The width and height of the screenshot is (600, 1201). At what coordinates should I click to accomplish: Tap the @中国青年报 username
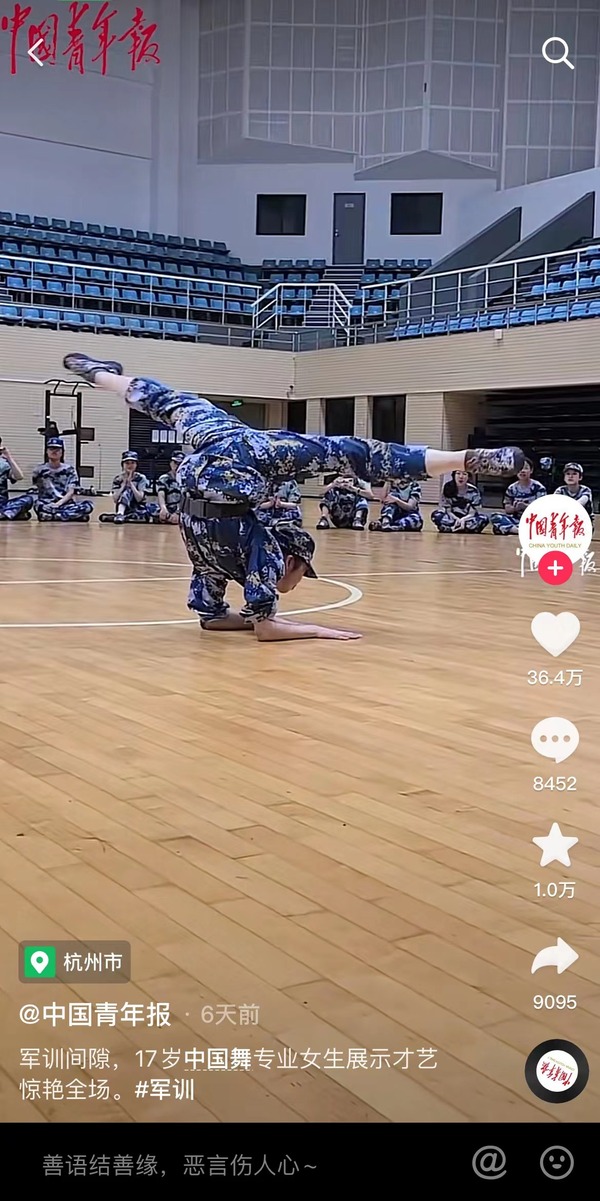[95, 1014]
